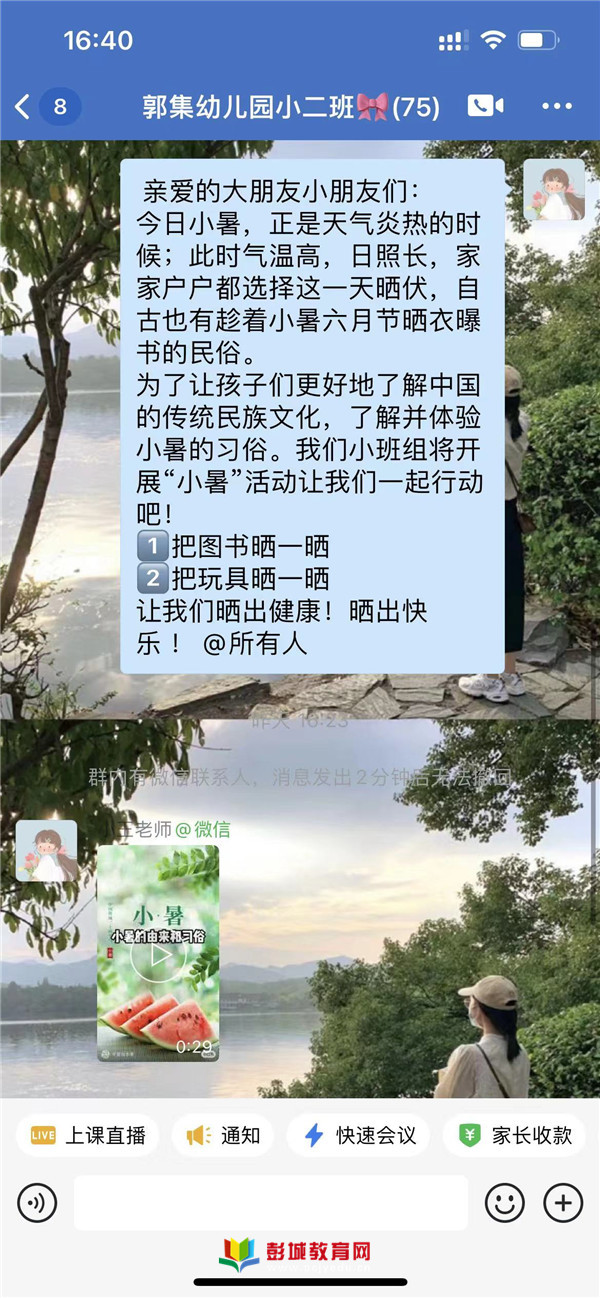Start a video call in the group
This screenshot has width=600, height=1298.
coord(485,106)
